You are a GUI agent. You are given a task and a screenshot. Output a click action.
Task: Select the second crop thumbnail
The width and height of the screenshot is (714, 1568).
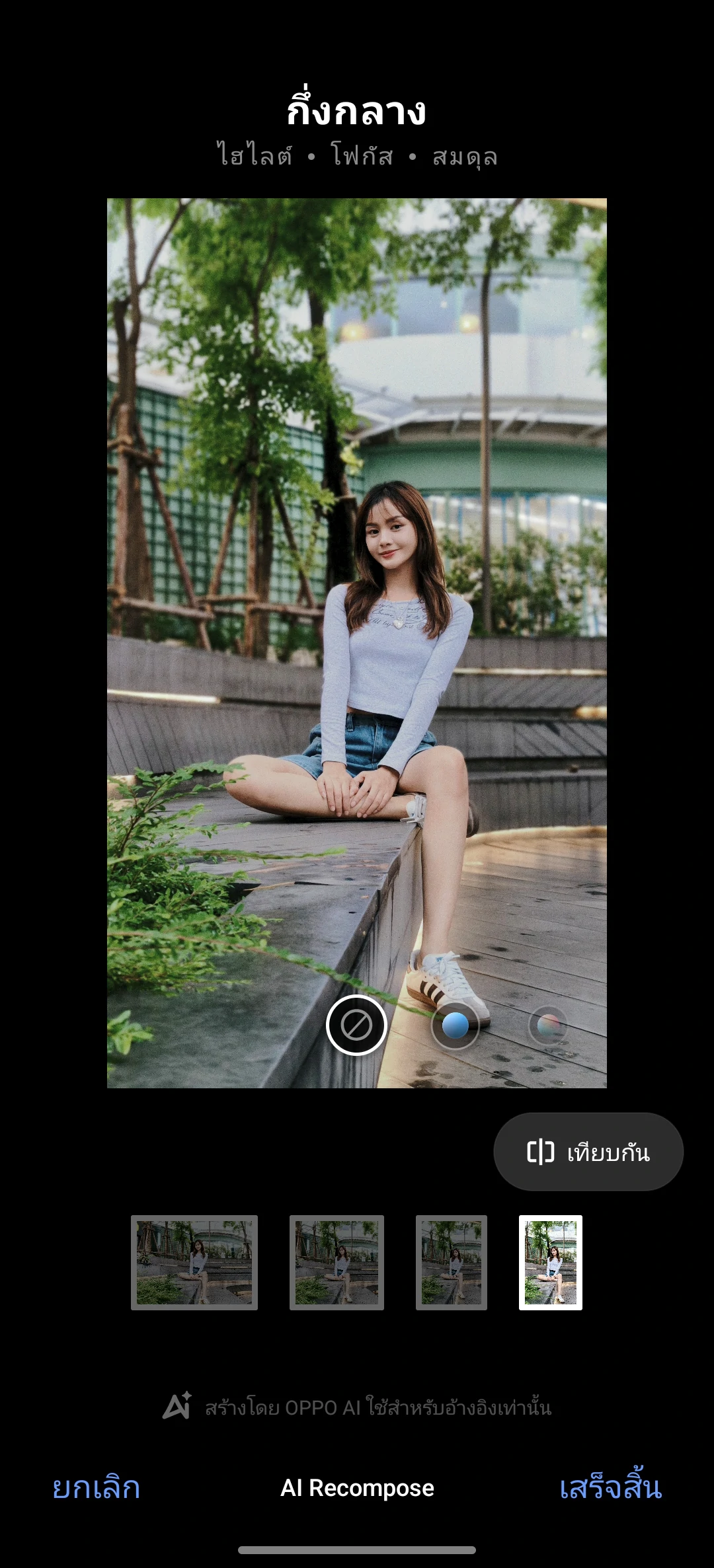click(x=337, y=1262)
